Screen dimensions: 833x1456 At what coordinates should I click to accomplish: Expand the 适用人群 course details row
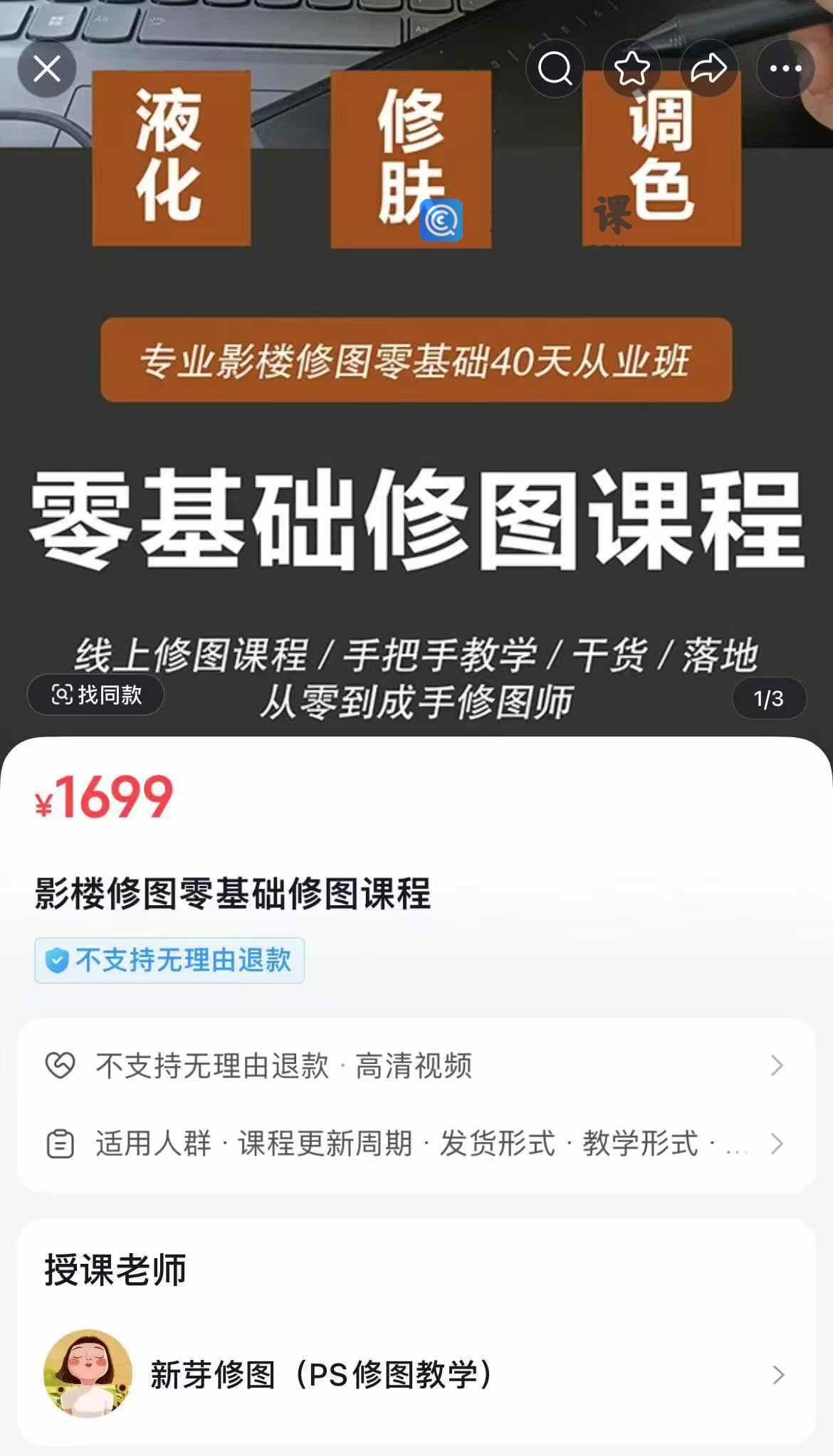coord(416,1144)
